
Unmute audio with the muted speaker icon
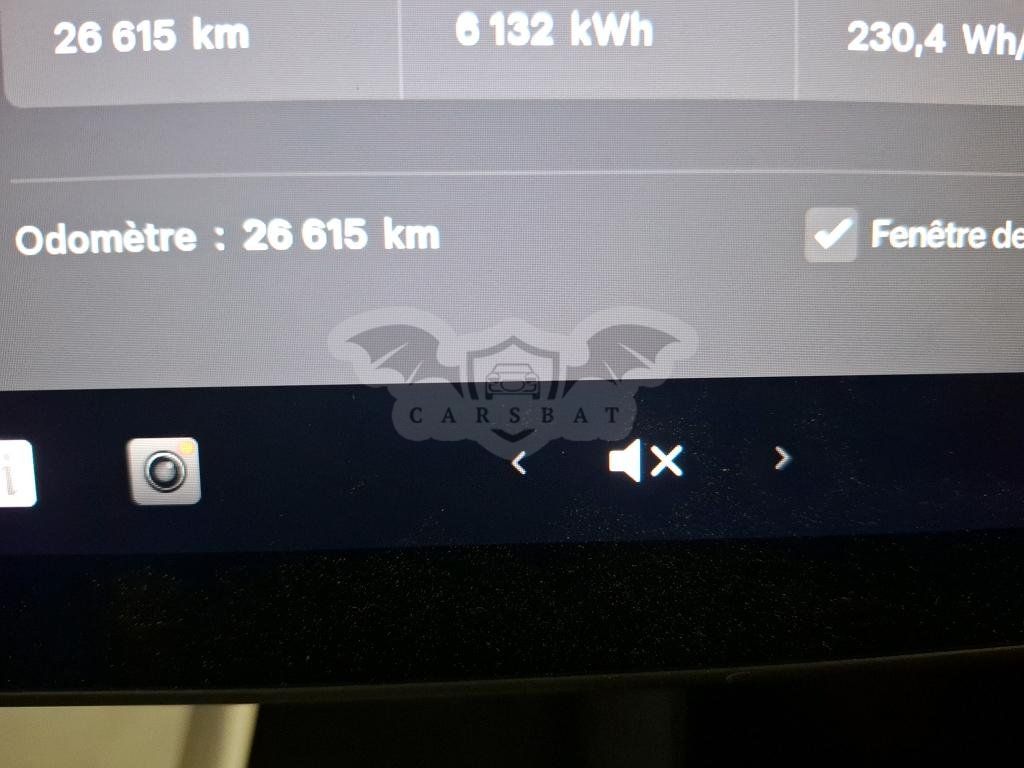[x=645, y=461]
